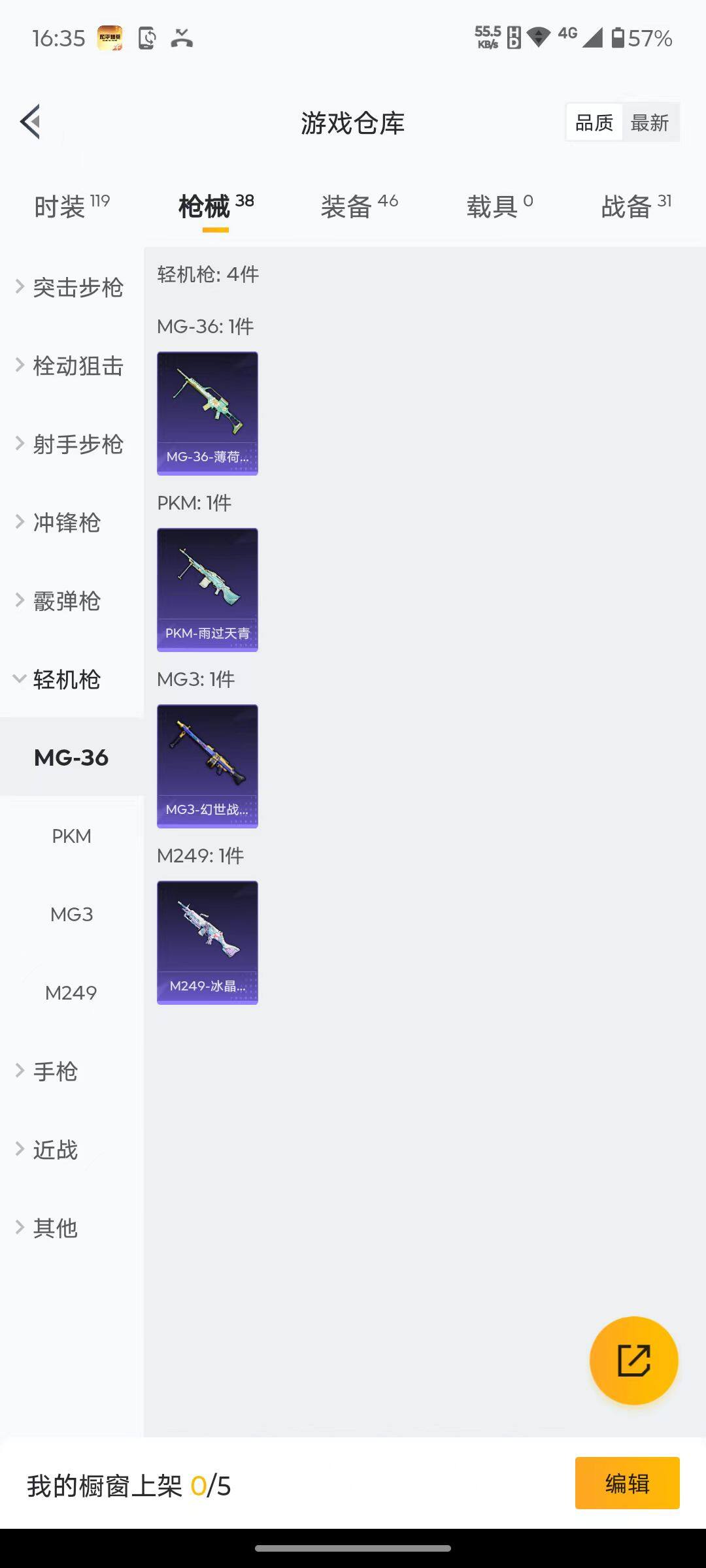This screenshot has width=706, height=1568.
Task: Tap the 编辑 button at bottom right
Action: (626, 1482)
